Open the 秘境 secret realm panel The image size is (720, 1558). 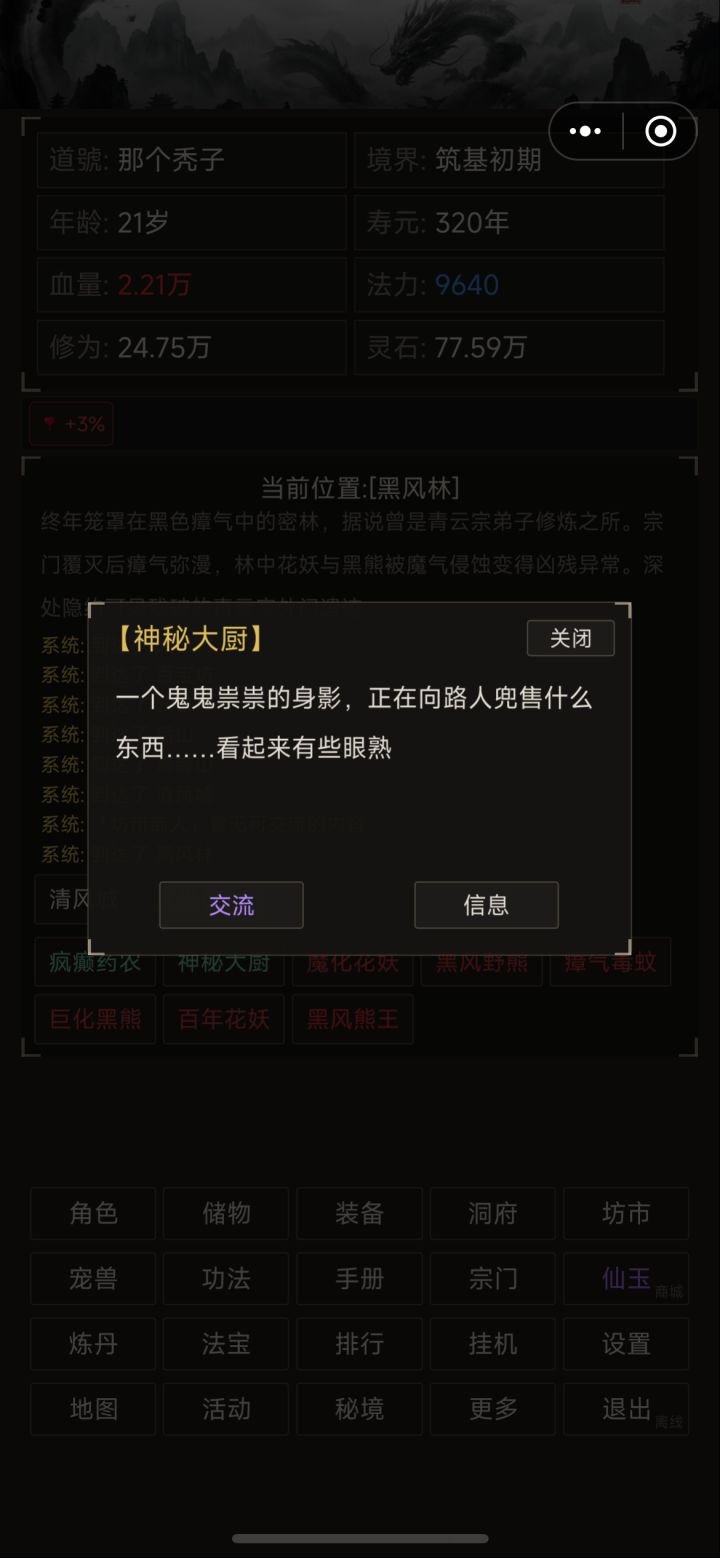pyautogui.click(x=359, y=1409)
